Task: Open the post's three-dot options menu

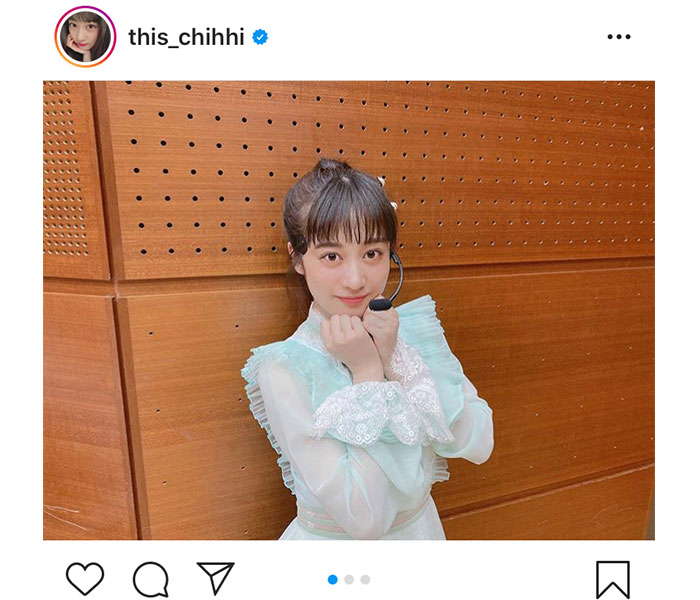Action: click(619, 37)
